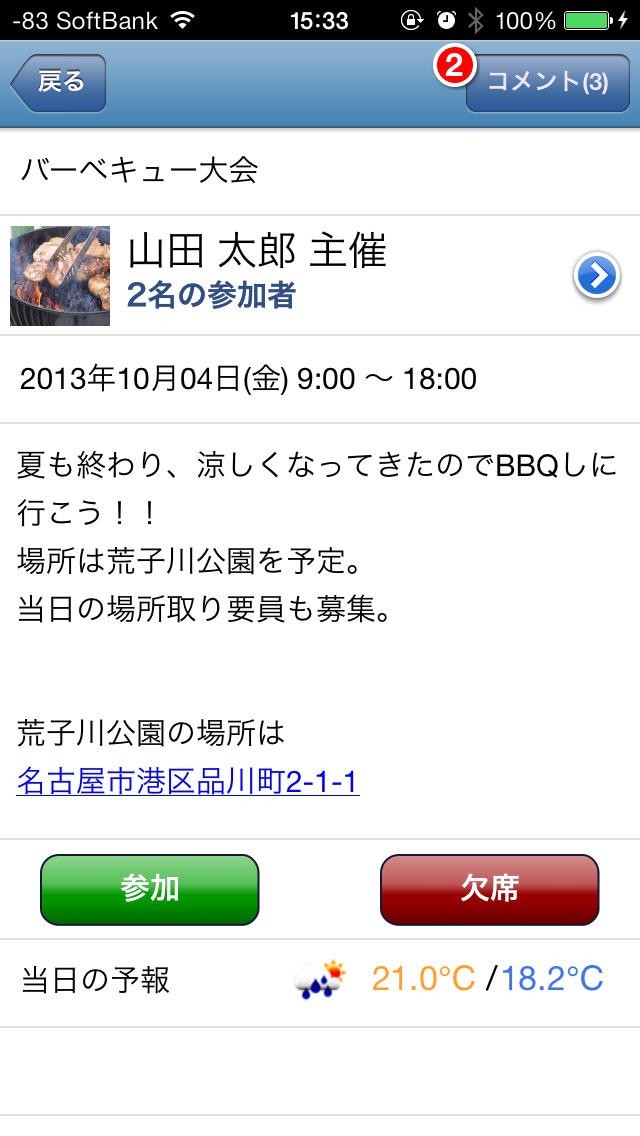The height and width of the screenshot is (1136, 640).
Task: Tap the green 参加 button to attend
Action: [x=149, y=890]
